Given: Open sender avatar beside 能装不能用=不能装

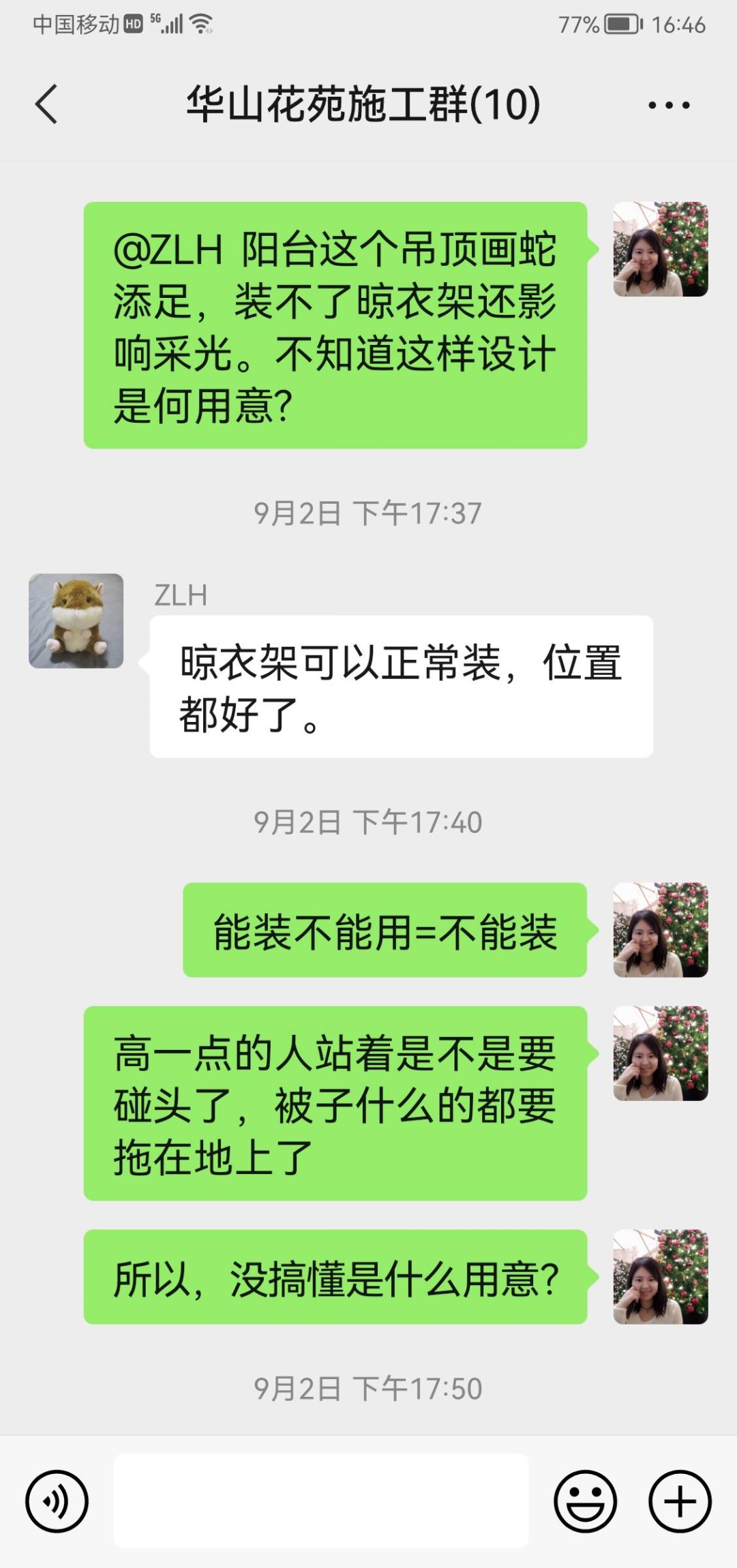Looking at the screenshot, I should [x=660, y=930].
